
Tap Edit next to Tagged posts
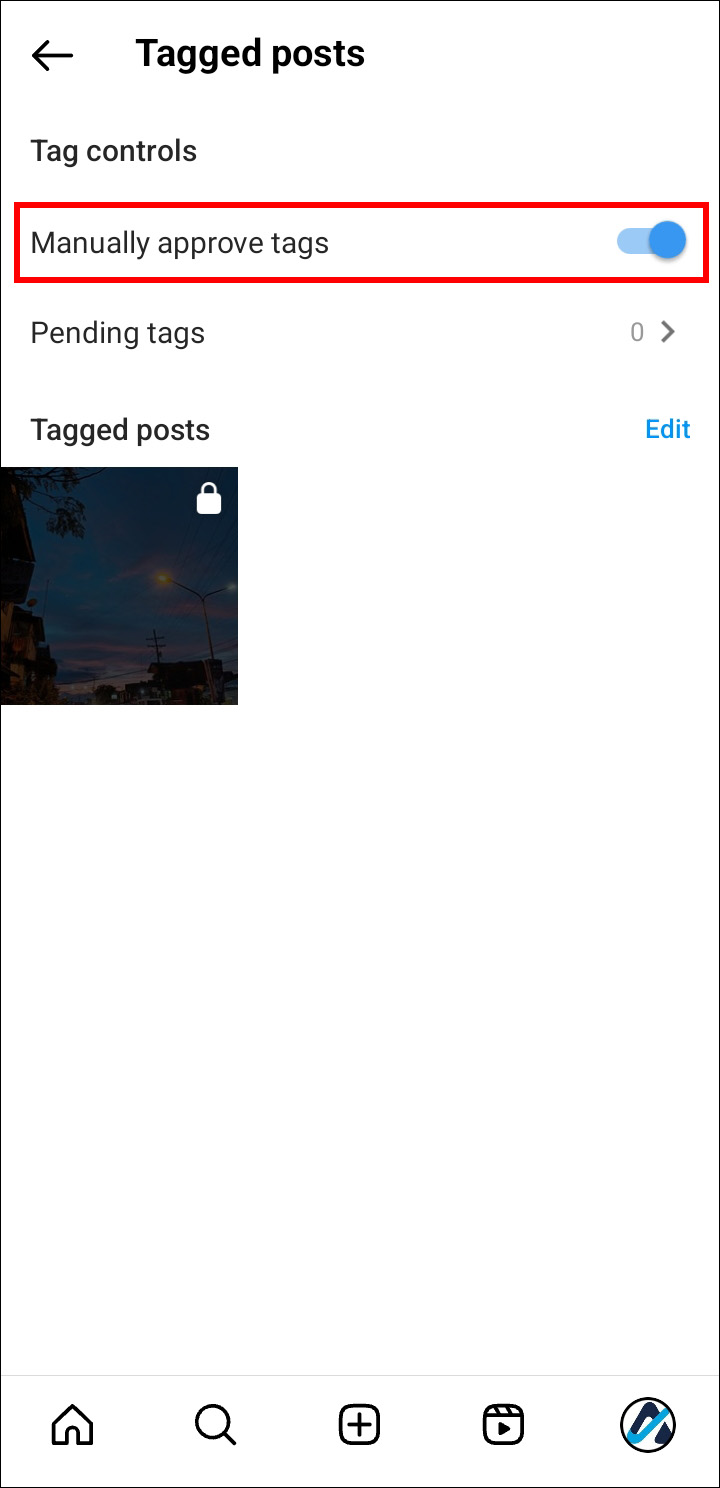[667, 429]
